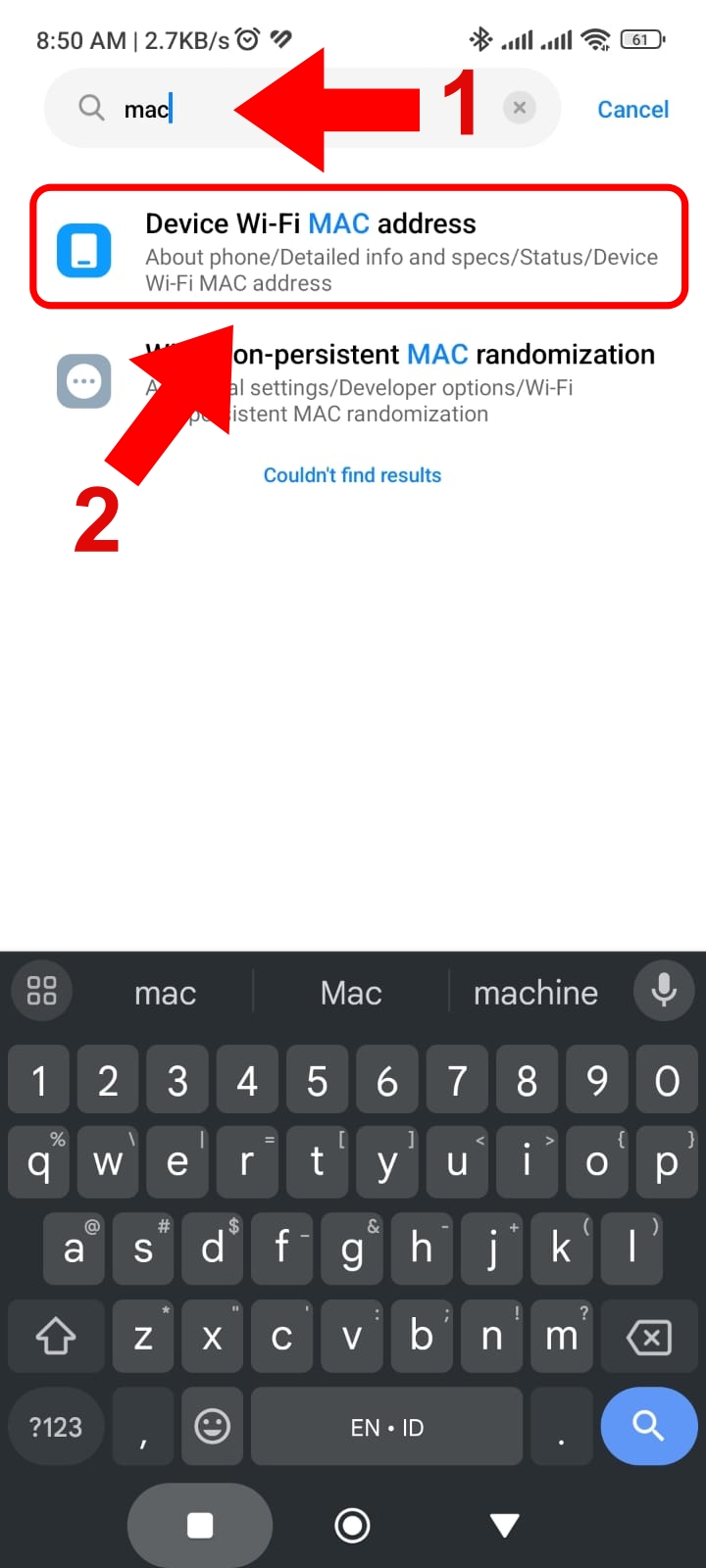Viewport: 706px width, 1568px height.
Task: Choose the capitalized "Mac" suggestion
Action: 350,993
